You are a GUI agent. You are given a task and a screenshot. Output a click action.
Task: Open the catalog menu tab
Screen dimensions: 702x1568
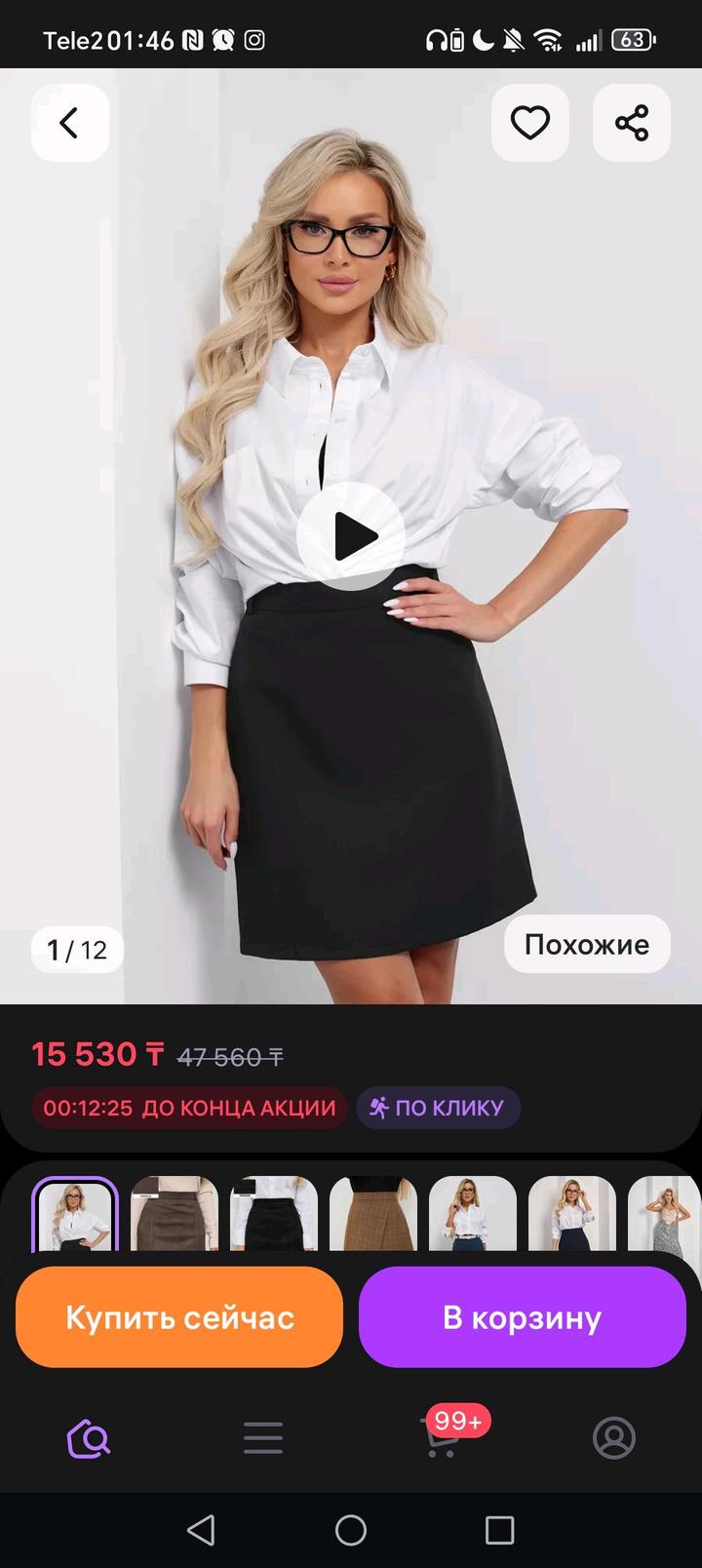click(x=263, y=1437)
